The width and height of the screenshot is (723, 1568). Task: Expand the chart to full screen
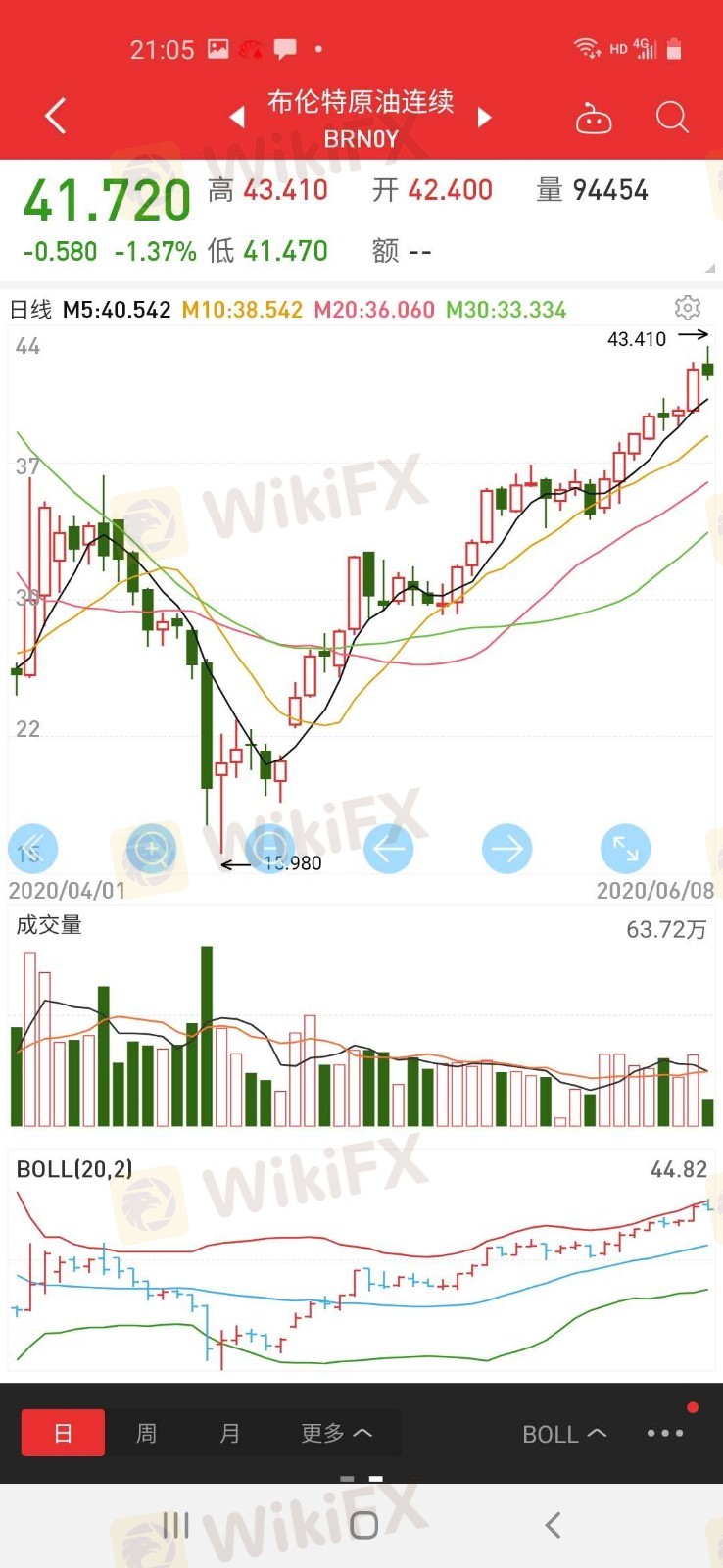625,849
